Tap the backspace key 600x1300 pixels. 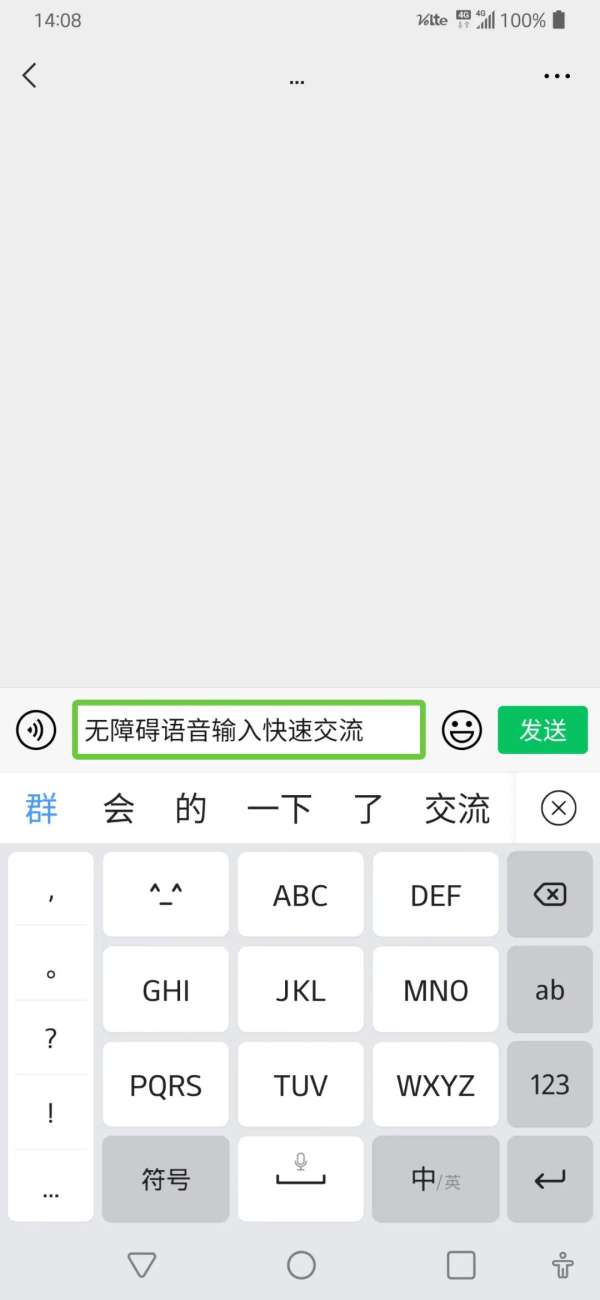click(x=550, y=895)
